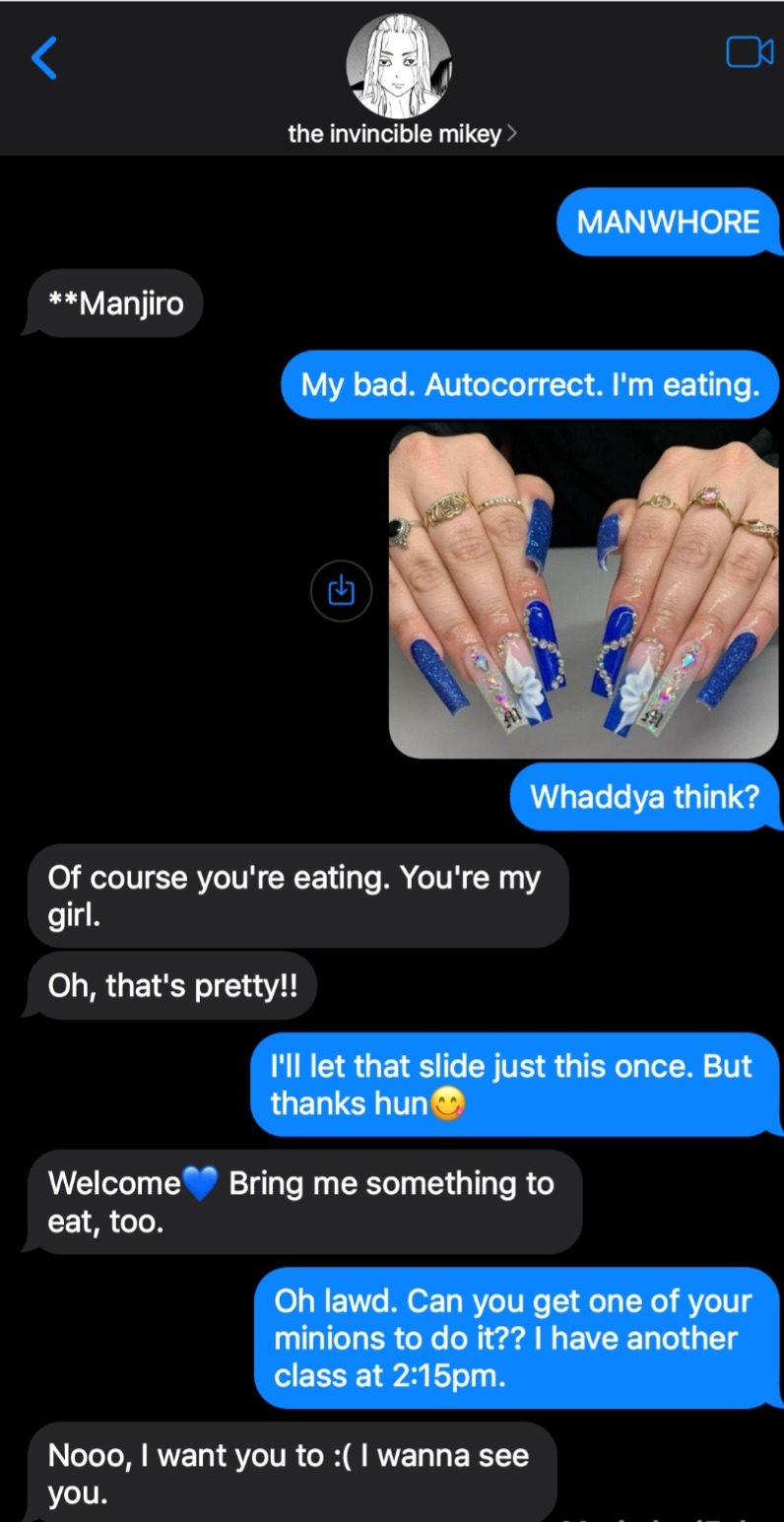Start a FaceTime video call
The height and width of the screenshot is (1522, 784).
point(749,52)
